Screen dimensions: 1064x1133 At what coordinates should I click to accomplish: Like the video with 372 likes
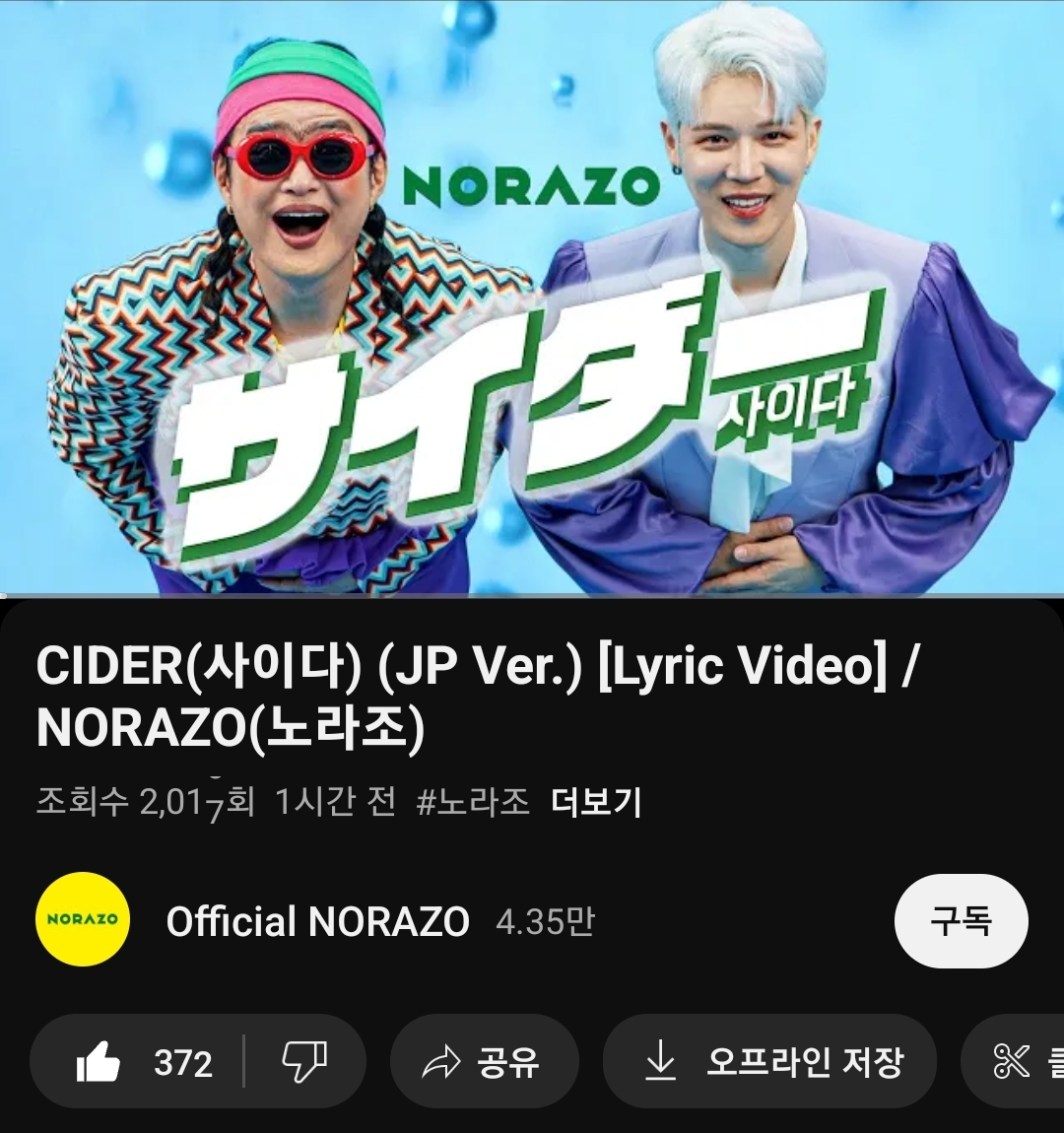click(137, 1062)
